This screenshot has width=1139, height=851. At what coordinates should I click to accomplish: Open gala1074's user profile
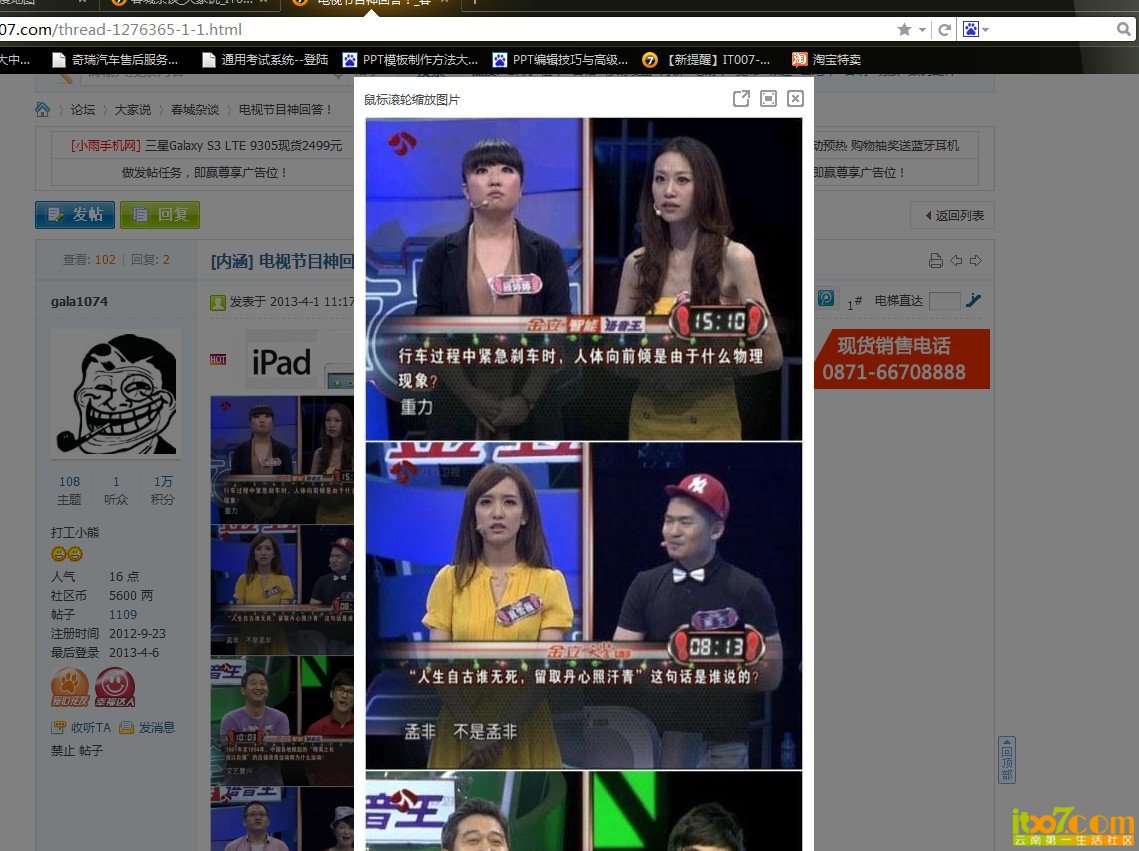(79, 301)
